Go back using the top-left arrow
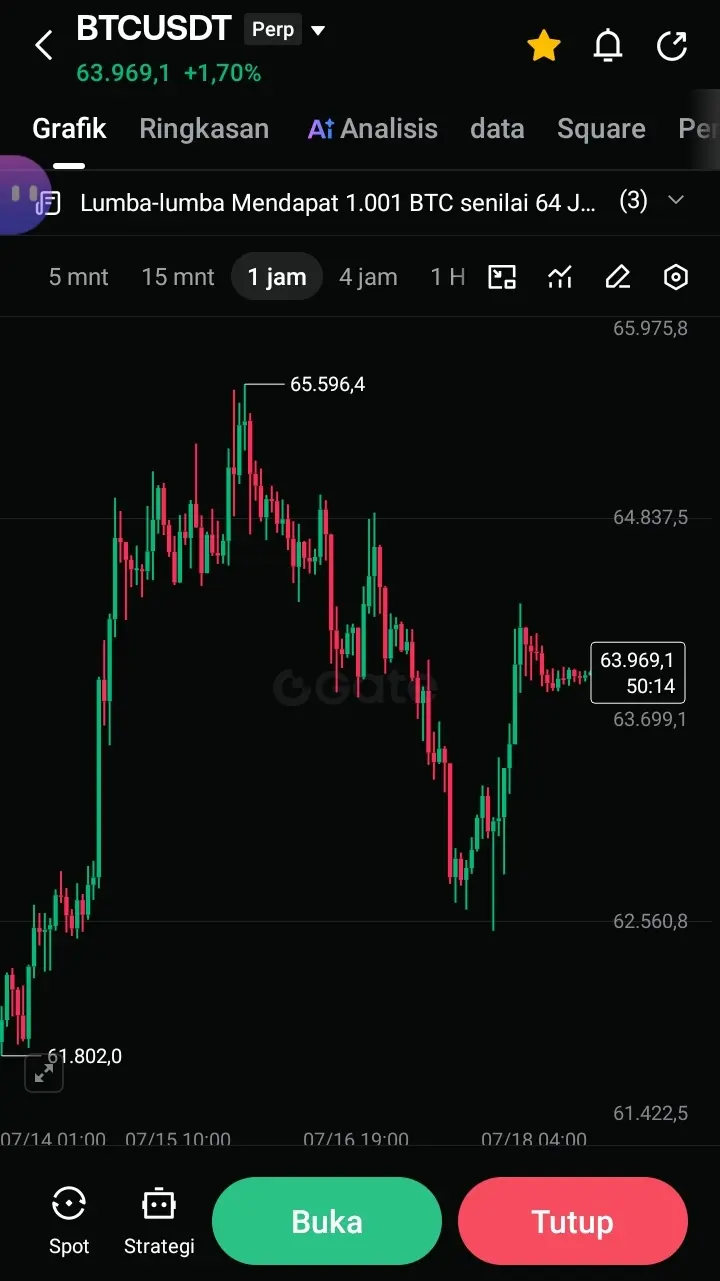 point(43,45)
